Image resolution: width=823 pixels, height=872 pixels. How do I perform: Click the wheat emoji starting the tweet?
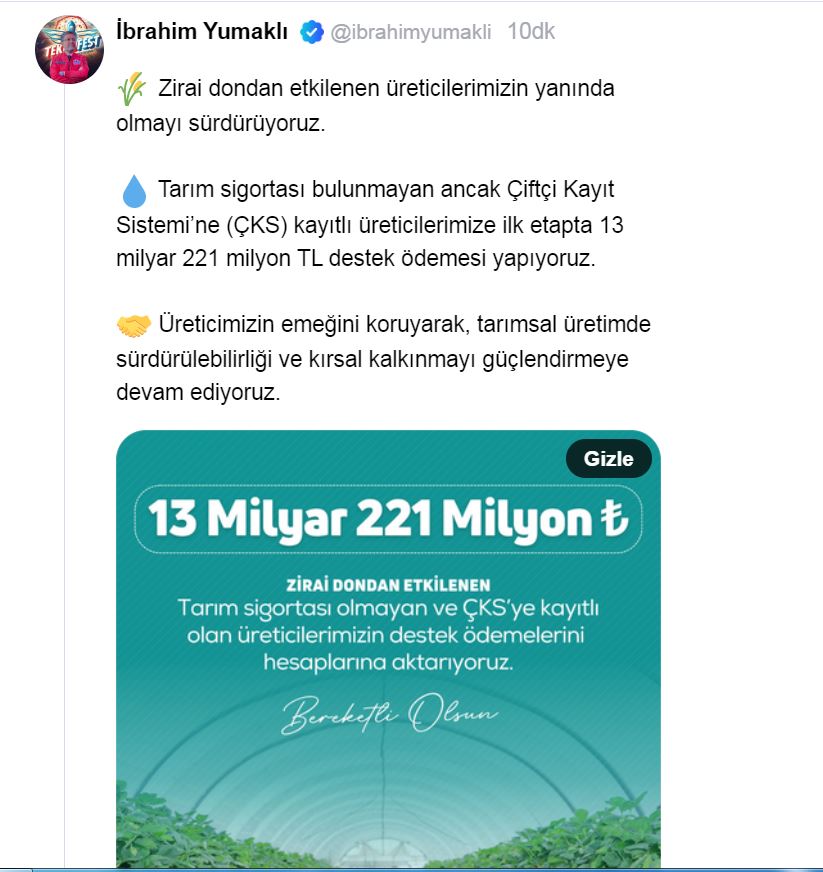point(131,88)
